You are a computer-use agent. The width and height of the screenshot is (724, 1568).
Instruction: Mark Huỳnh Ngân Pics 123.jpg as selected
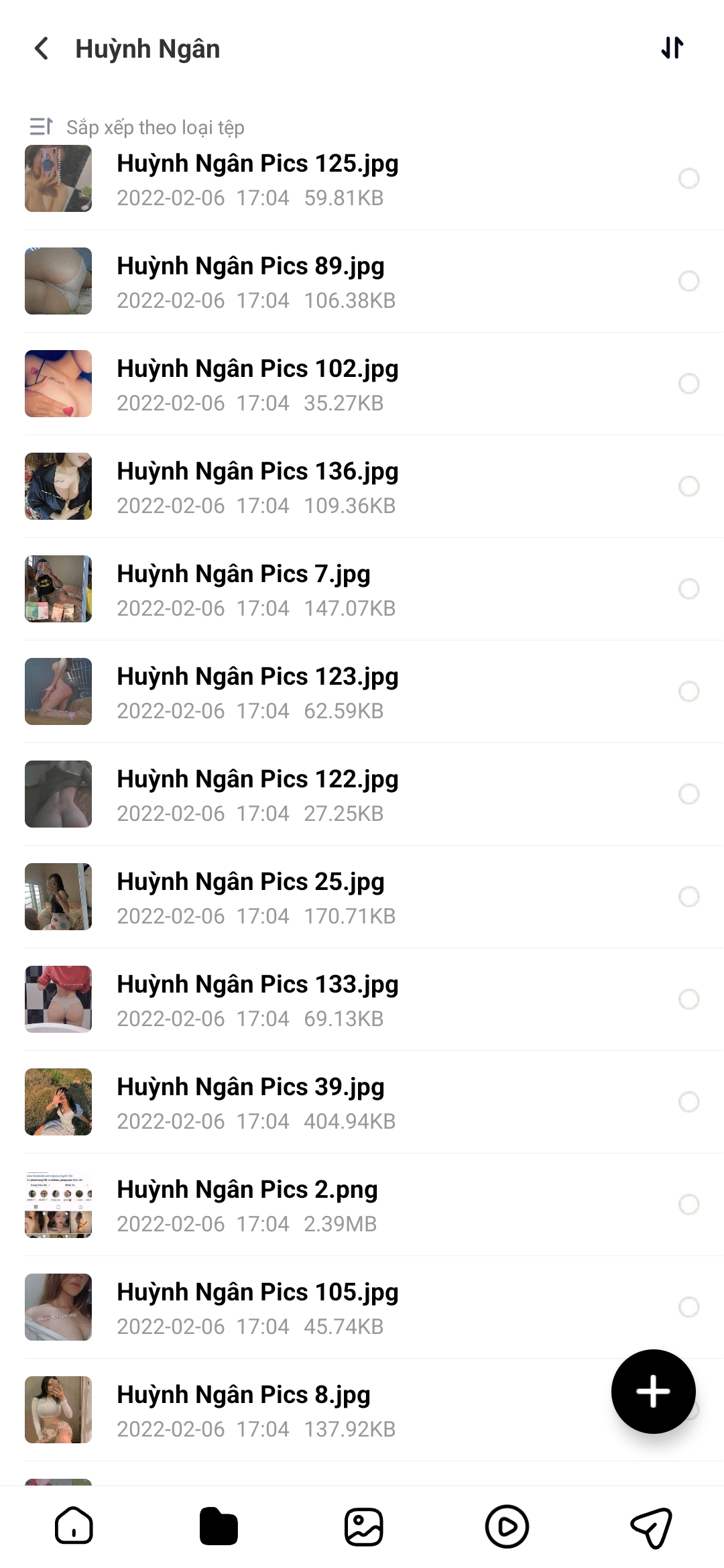[x=688, y=691]
